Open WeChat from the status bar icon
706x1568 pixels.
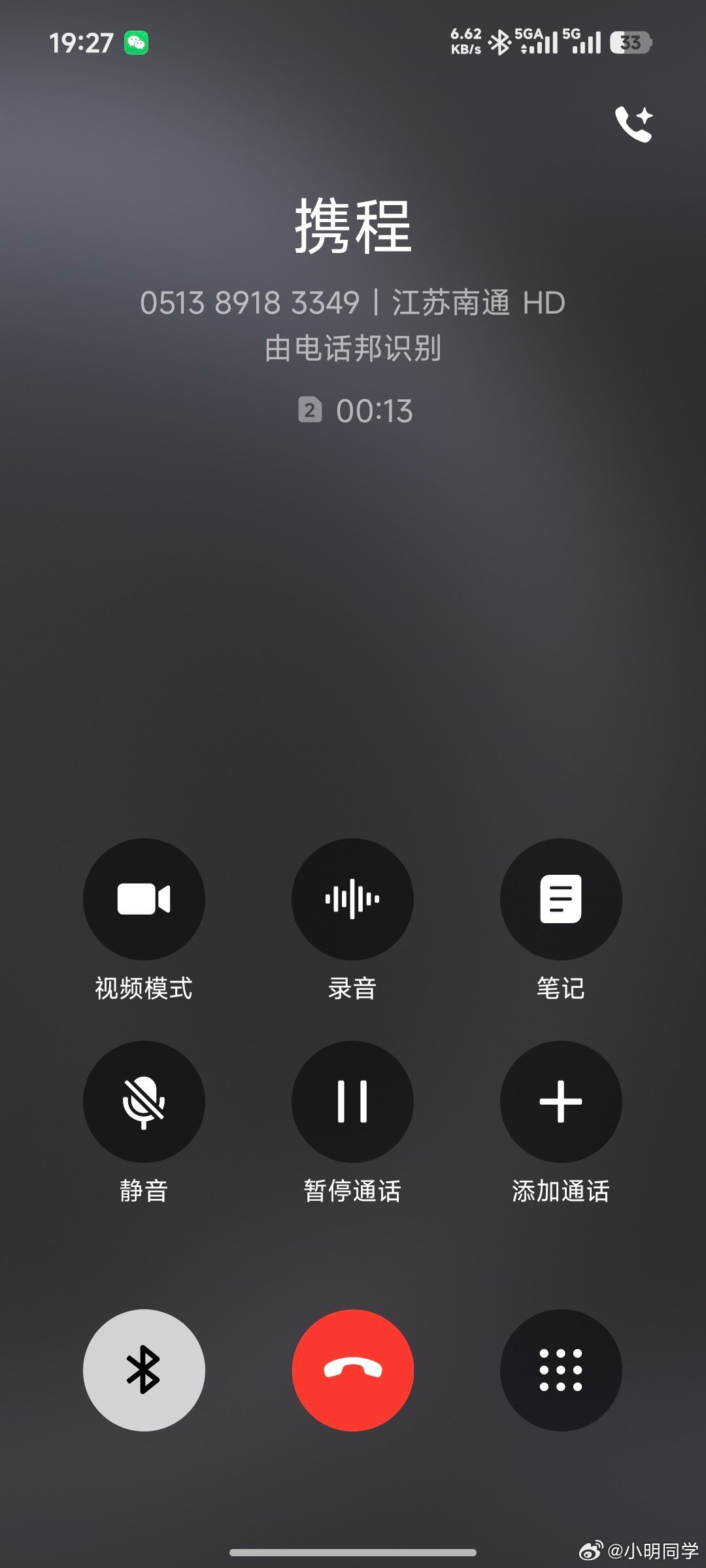pyautogui.click(x=136, y=41)
